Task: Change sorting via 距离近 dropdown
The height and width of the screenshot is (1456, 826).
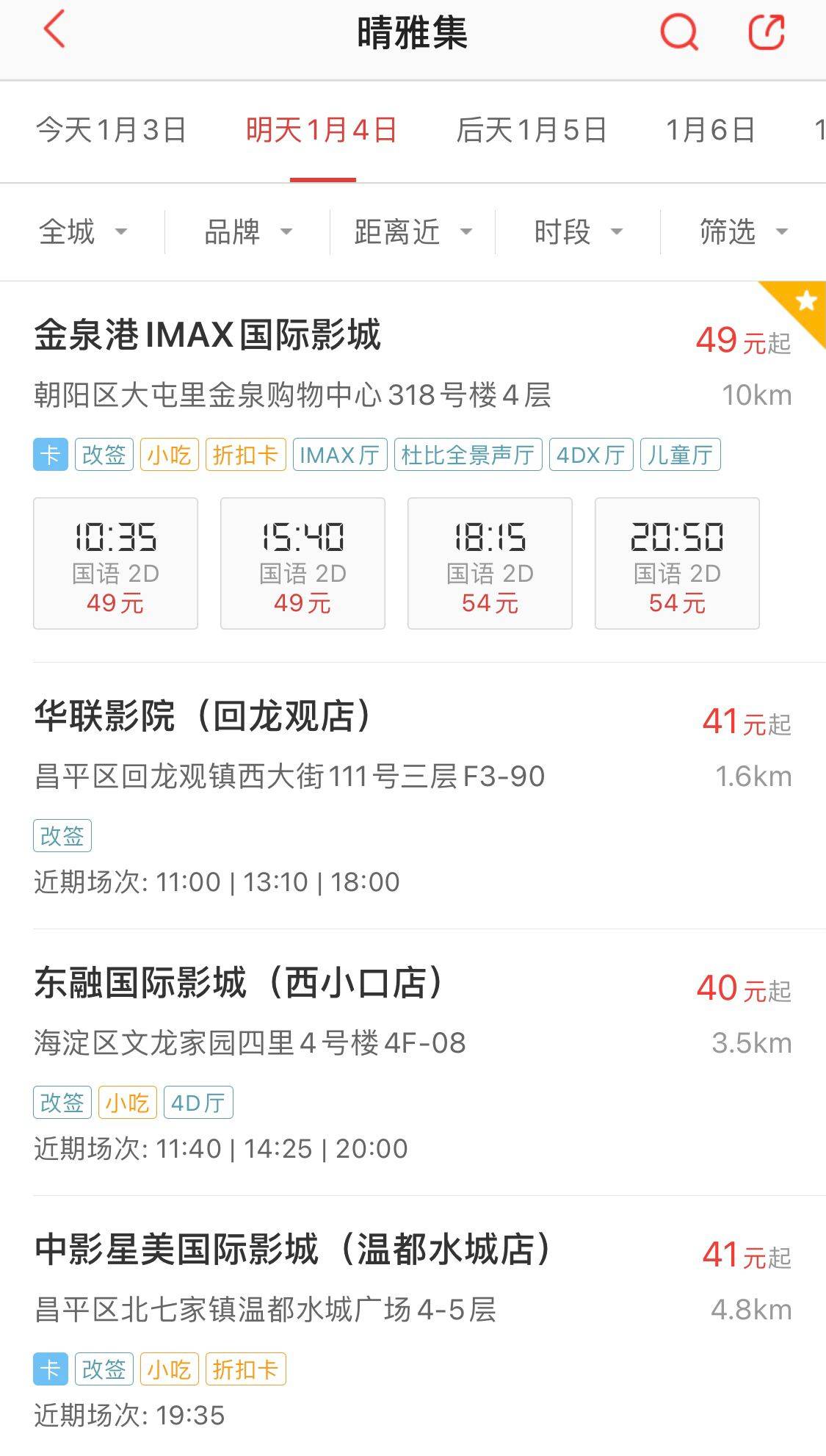Action: click(413, 232)
